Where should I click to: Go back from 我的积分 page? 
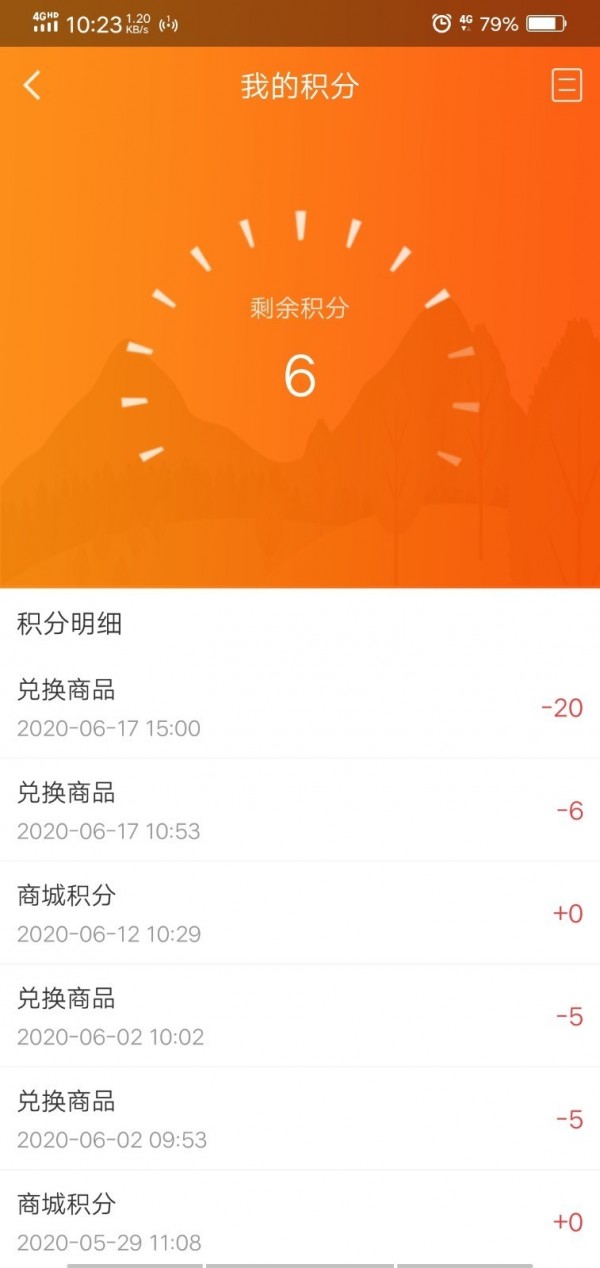click(32, 86)
